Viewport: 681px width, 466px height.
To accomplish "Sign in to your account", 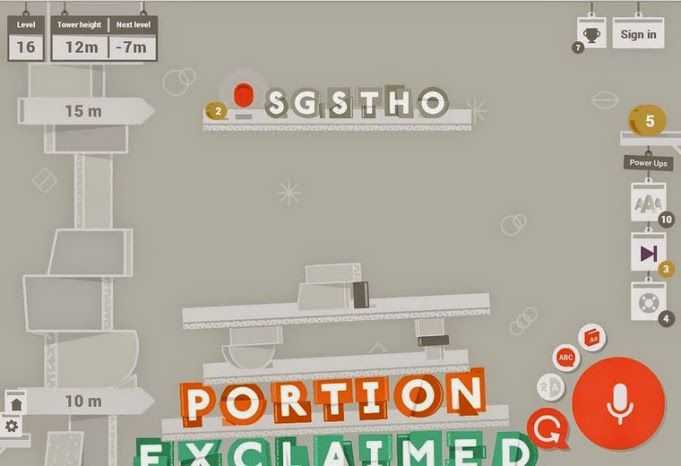I will pos(637,34).
